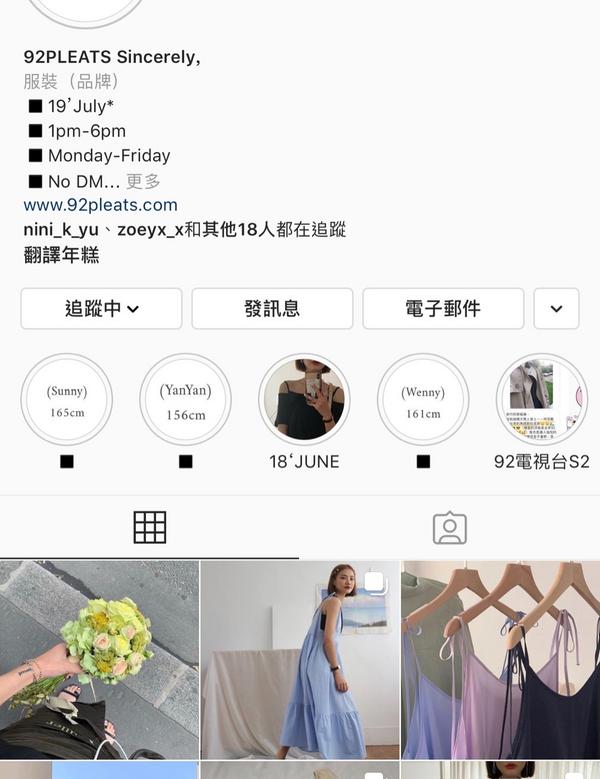The image size is (600, 779).
Task: Switch to the grid posts tab
Action: pyautogui.click(x=150, y=527)
